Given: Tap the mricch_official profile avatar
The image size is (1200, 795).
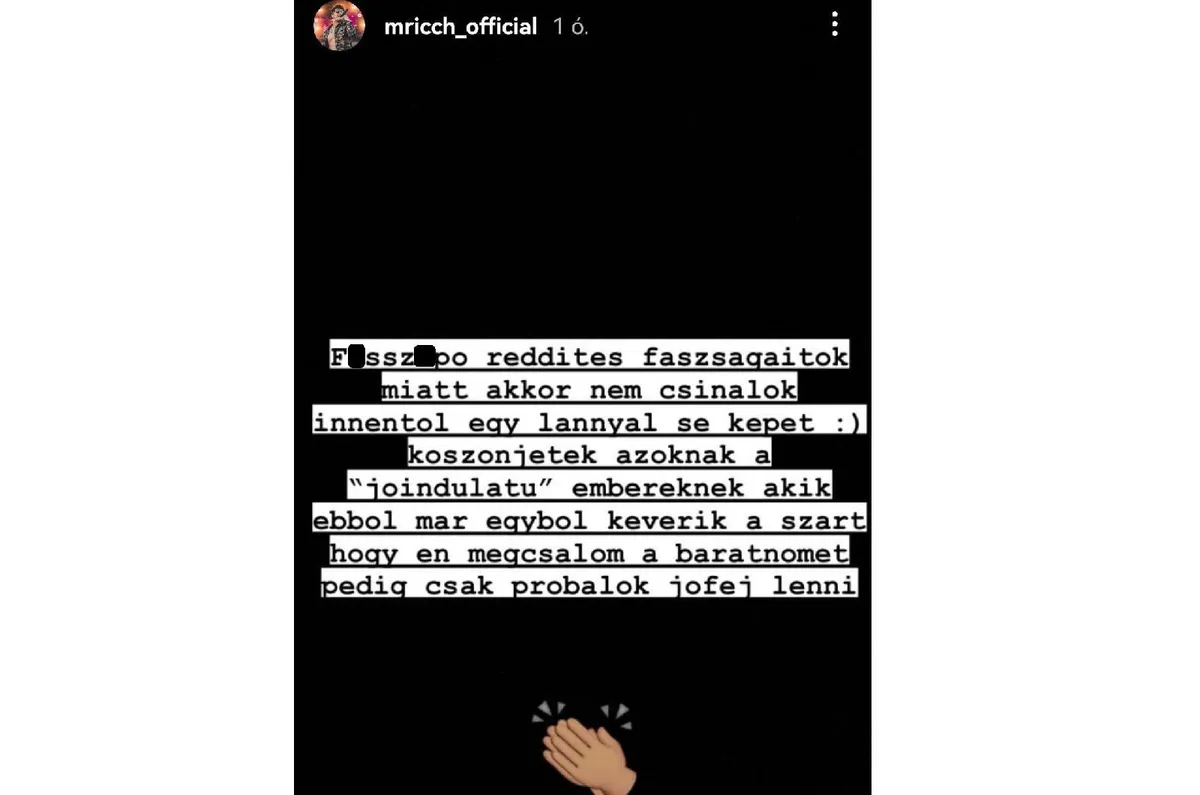Looking at the screenshot, I should [x=339, y=26].
